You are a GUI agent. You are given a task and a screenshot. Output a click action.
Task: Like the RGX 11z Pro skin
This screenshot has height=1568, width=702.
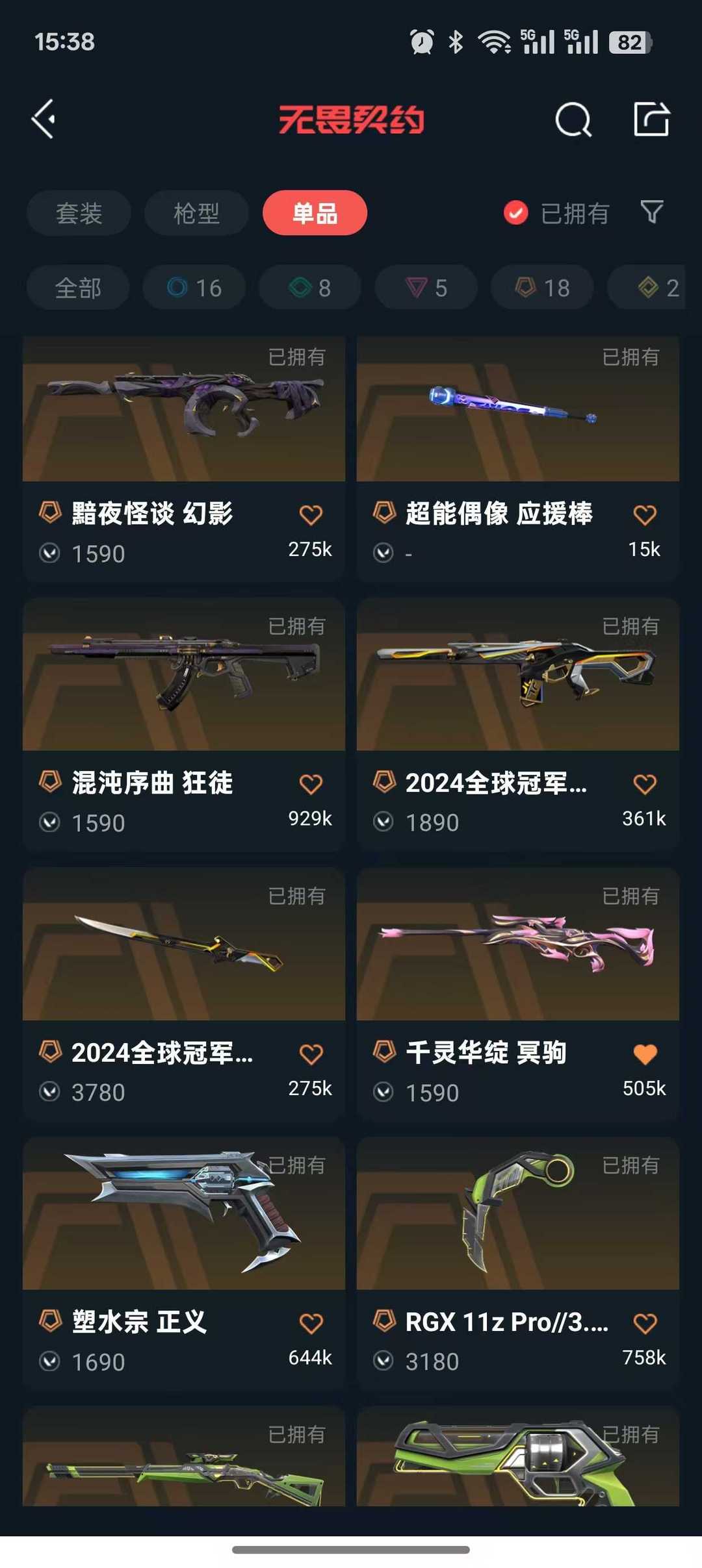pos(645,1323)
